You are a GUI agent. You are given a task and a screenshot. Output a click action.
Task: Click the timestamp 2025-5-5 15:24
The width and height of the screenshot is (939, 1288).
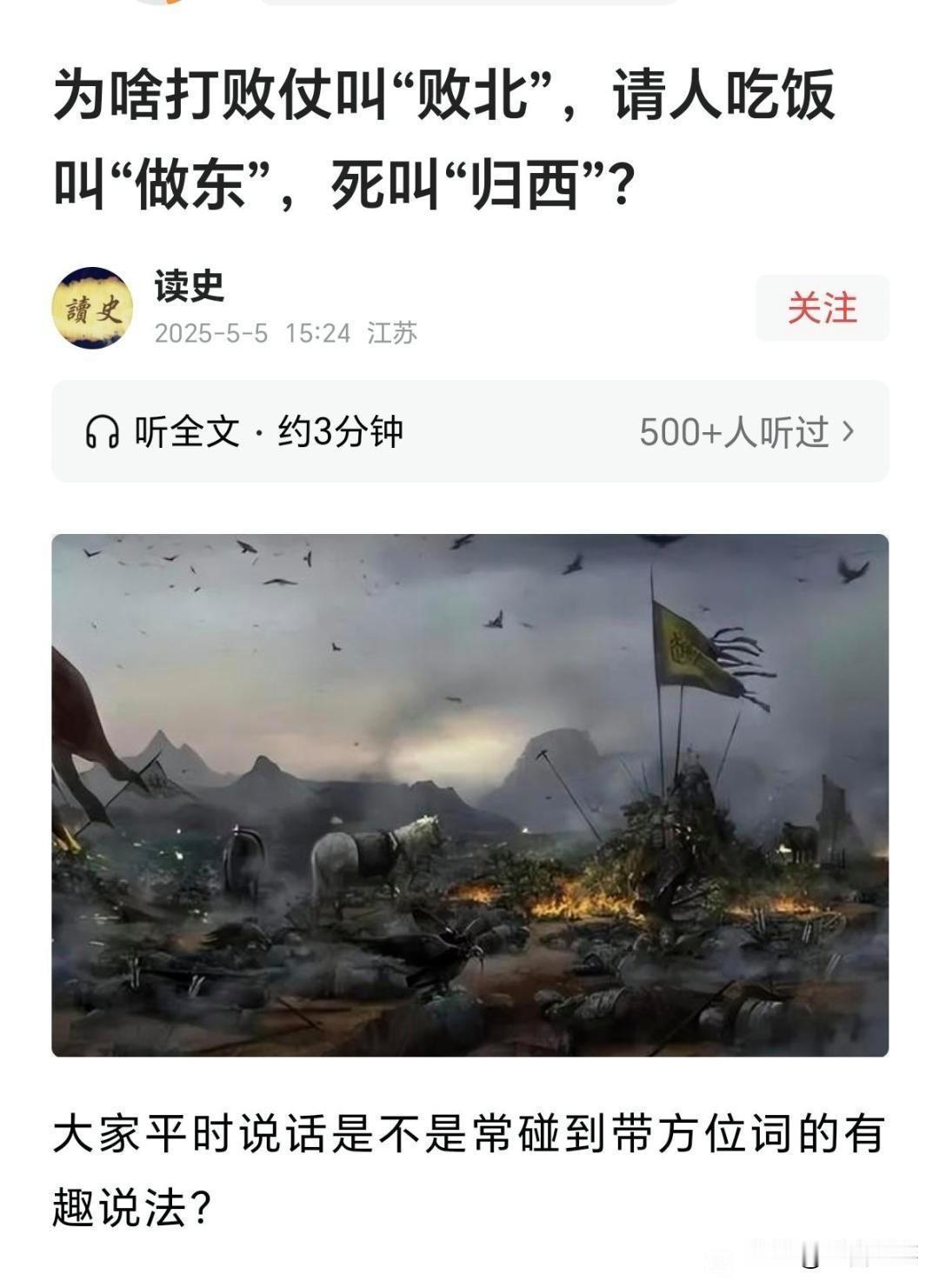[250, 331]
